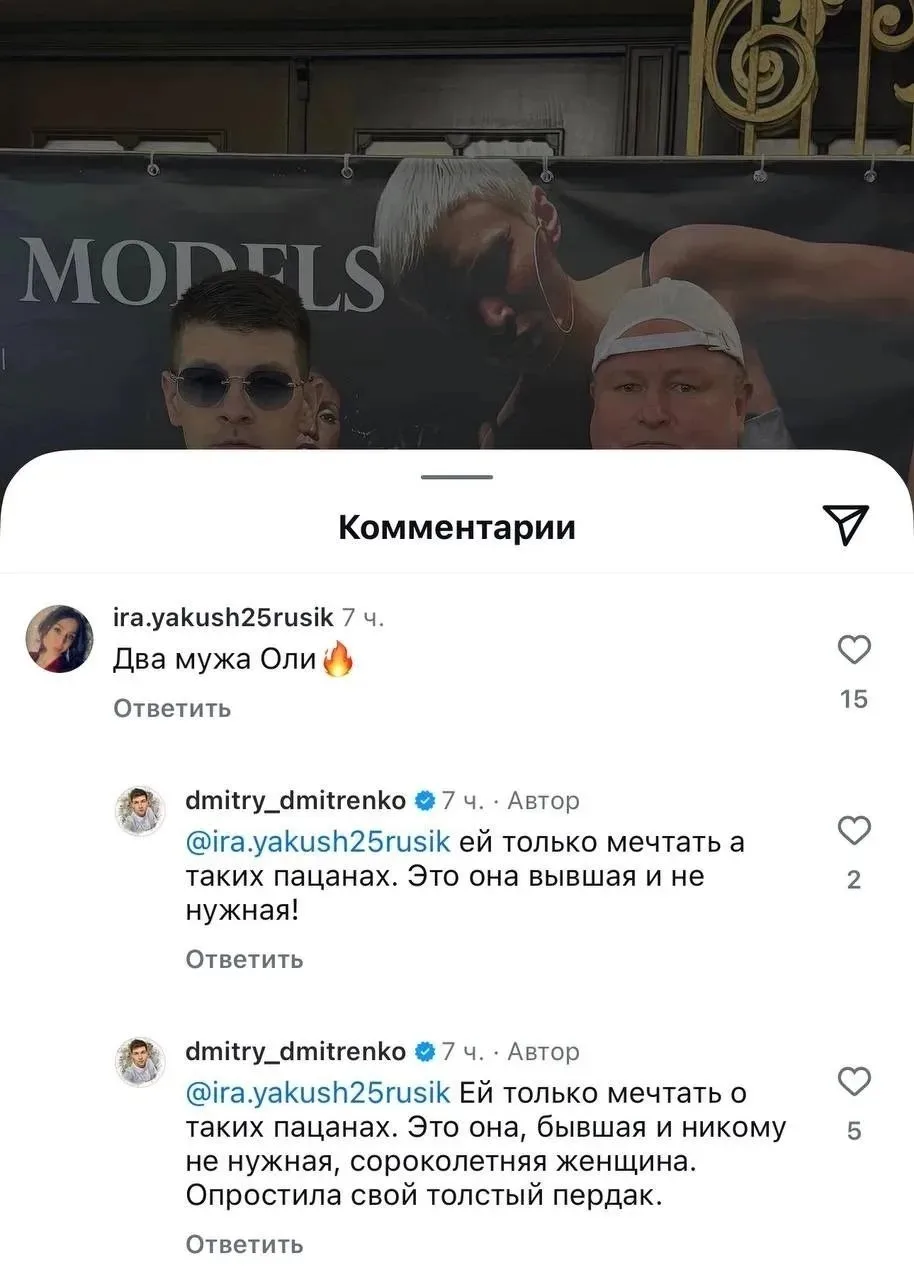Like the comment «Два мужа Оли»
Image resolution: width=914 pixels, height=1280 pixels.
[853, 651]
